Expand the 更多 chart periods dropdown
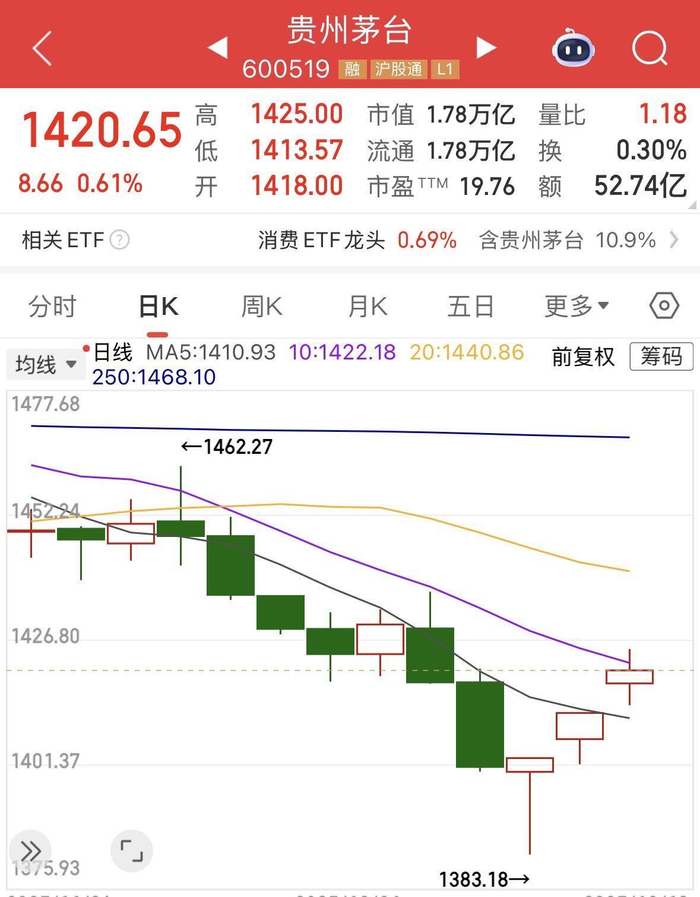This screenshot has width=700, height=897. pos(576,306)
